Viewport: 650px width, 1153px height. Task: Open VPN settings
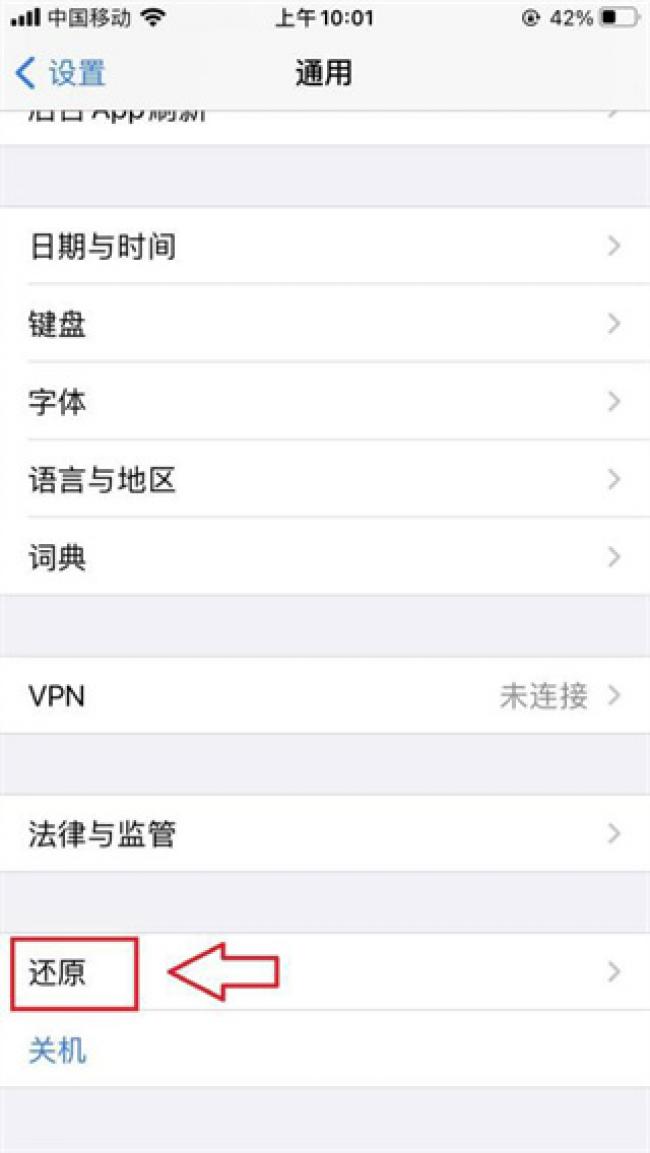[325, 695]
